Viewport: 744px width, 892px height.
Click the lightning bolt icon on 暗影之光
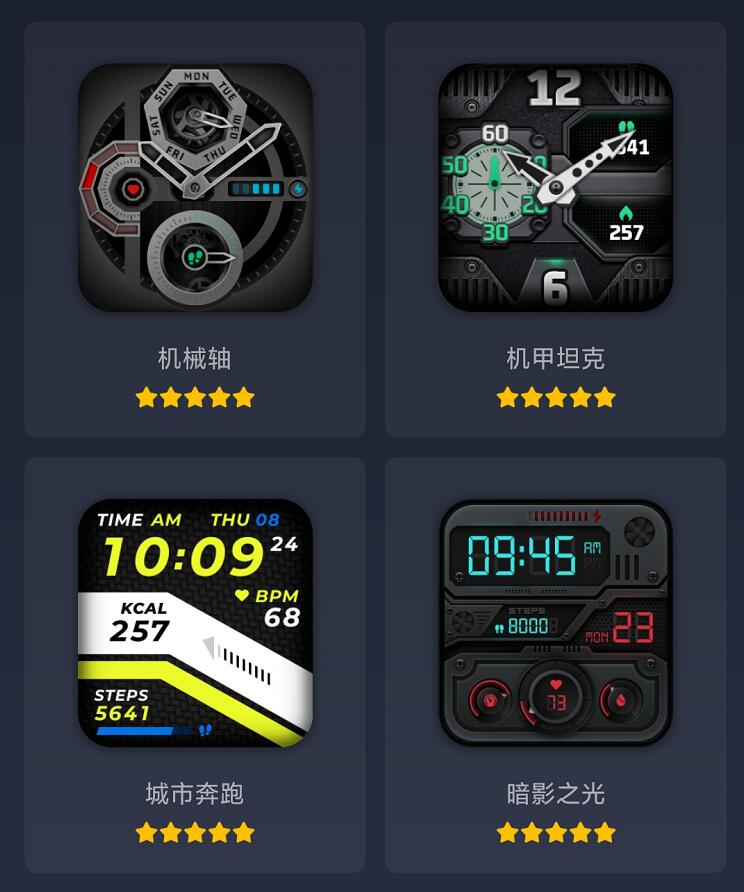tap(595, 516)
